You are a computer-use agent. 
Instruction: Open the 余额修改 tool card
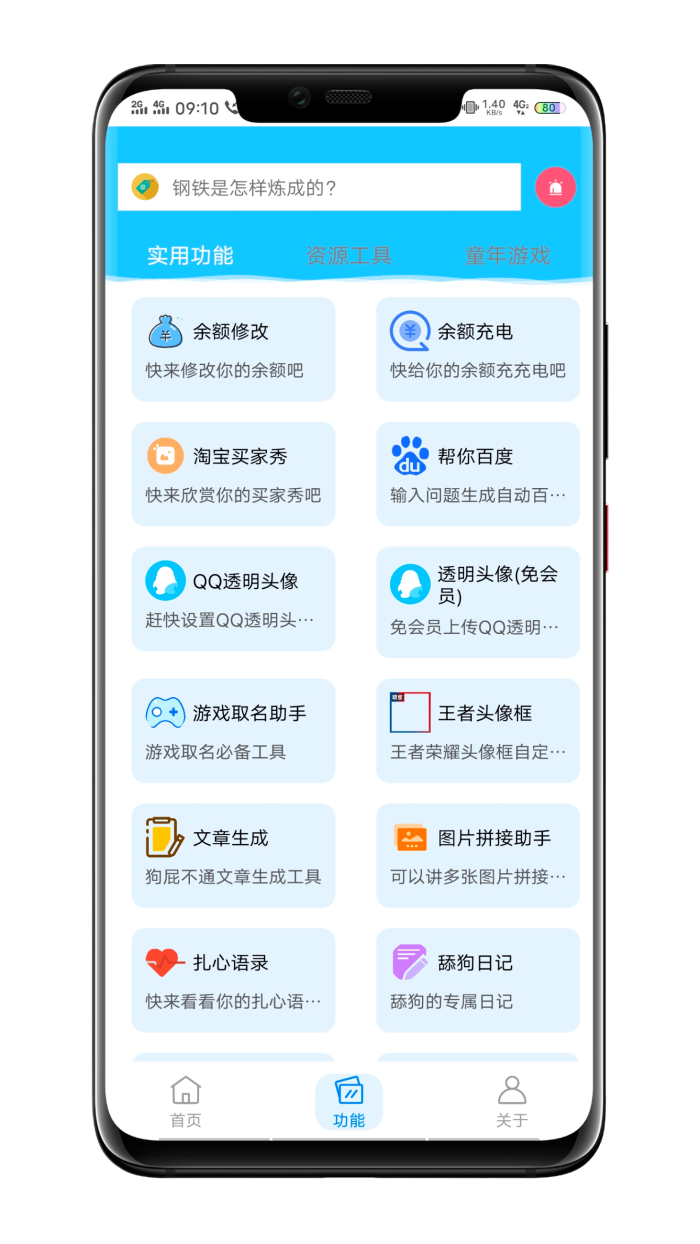pos(233,349)
